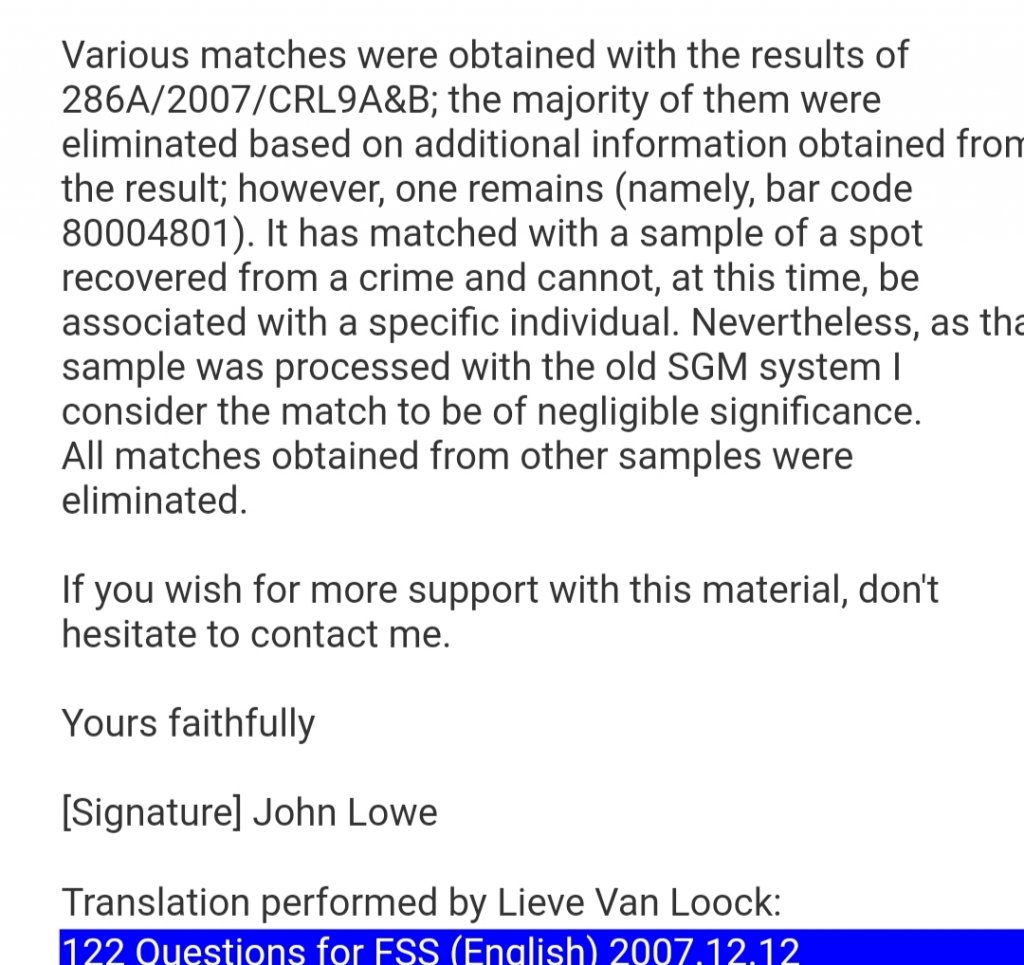Image resolution: width=1024 pixels, height=965 pixels.
Task: Open the 122 Questions for FSS link
Action: click(431, 949)
